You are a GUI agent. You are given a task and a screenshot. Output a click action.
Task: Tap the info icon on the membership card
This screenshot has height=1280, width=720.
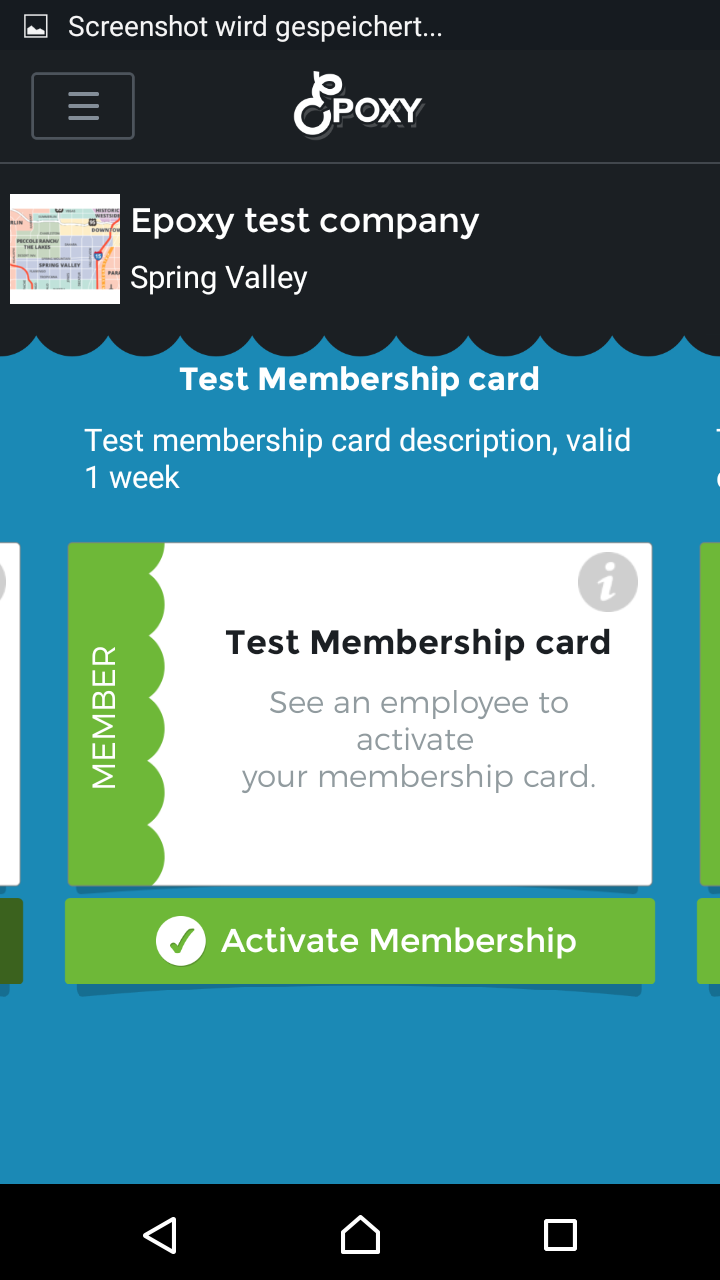tap(607, 582)
